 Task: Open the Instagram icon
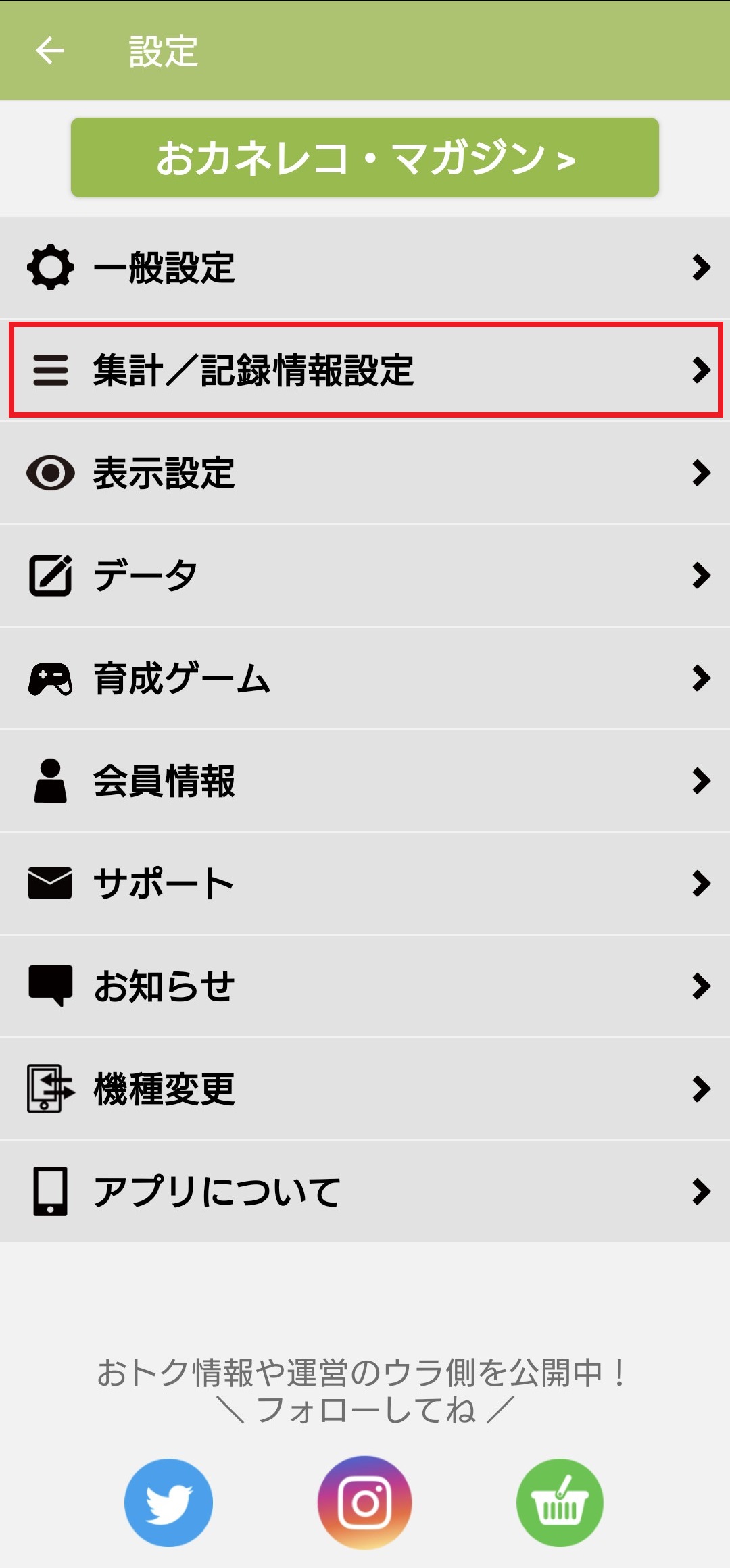point(365,1502)
